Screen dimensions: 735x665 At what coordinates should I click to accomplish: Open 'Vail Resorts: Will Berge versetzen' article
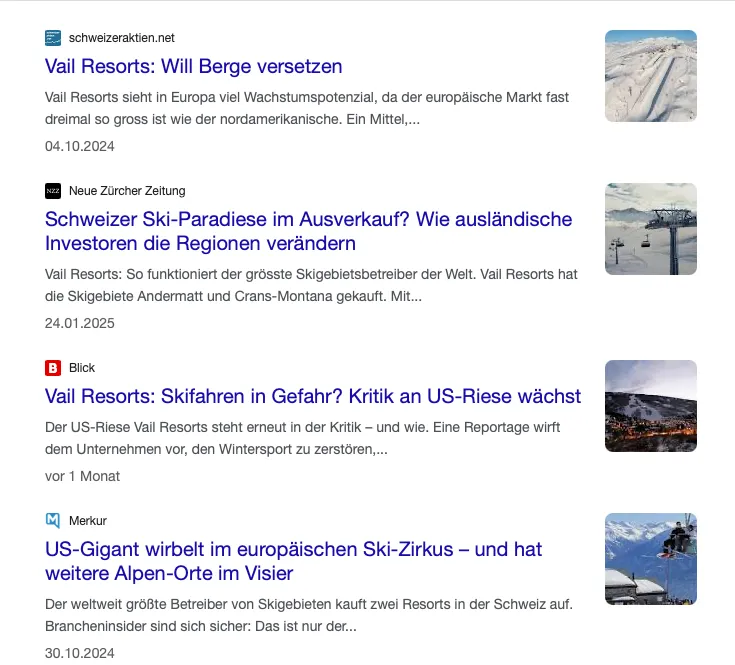[194, 67]
